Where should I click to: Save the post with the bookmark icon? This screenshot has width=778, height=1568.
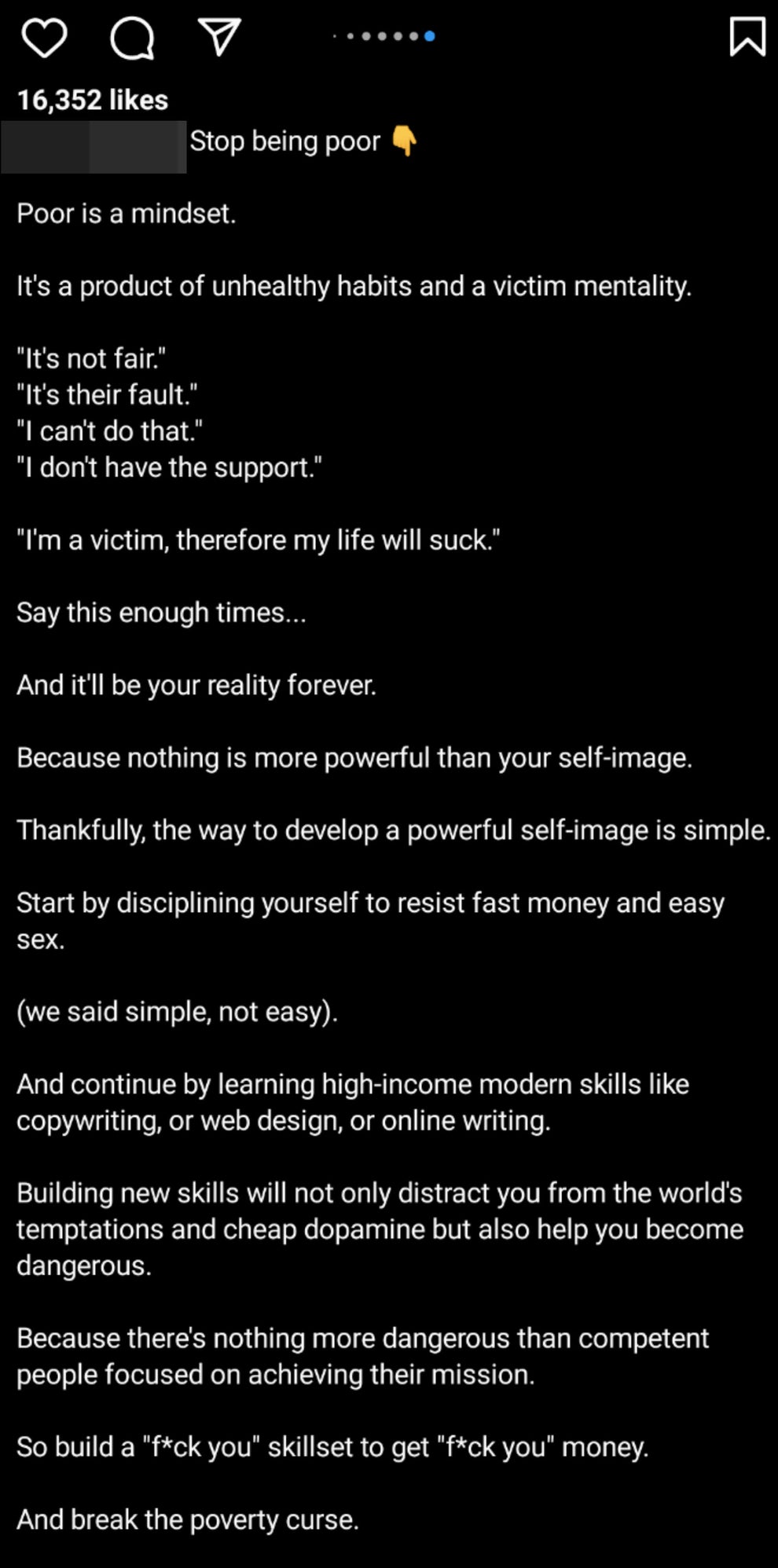[x=747, y=37]
